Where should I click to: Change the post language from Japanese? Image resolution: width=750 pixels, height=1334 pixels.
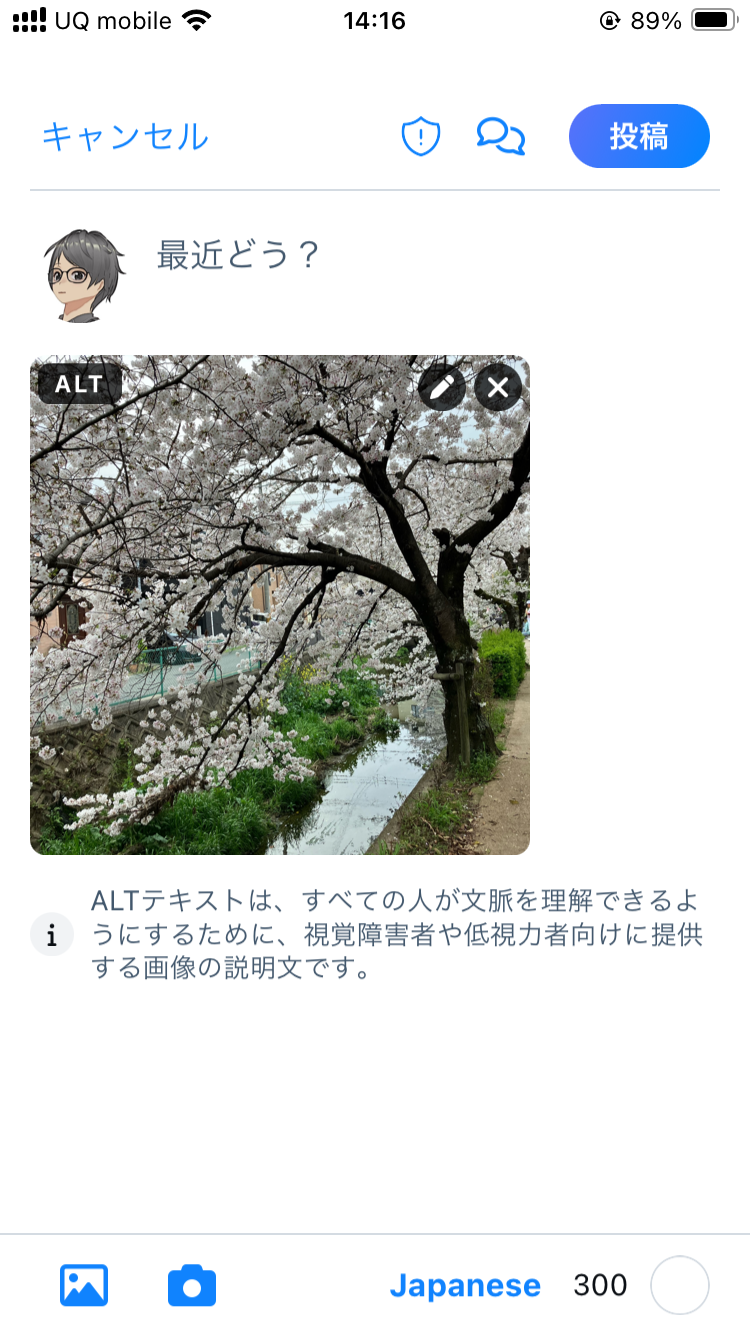click(x=465, y=1285)
